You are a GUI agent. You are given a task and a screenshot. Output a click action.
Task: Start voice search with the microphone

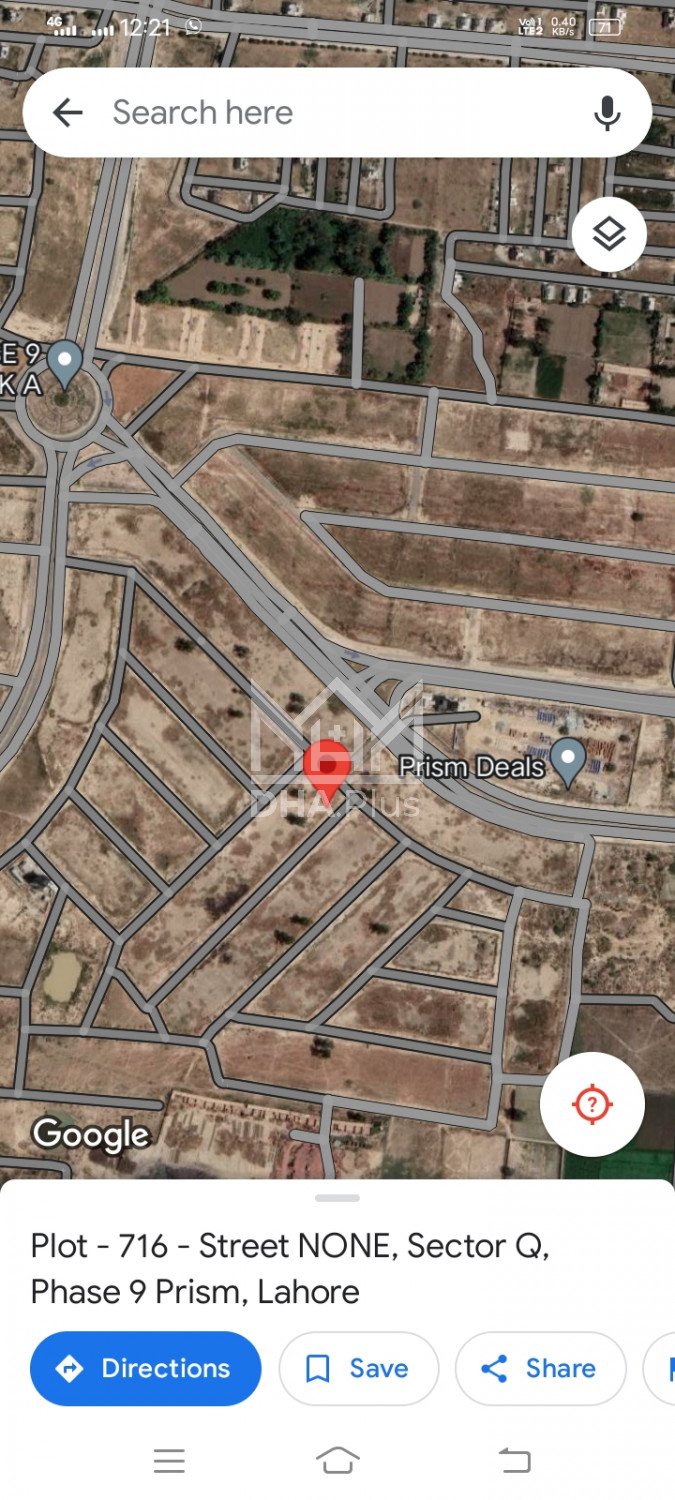click(607, 113)
